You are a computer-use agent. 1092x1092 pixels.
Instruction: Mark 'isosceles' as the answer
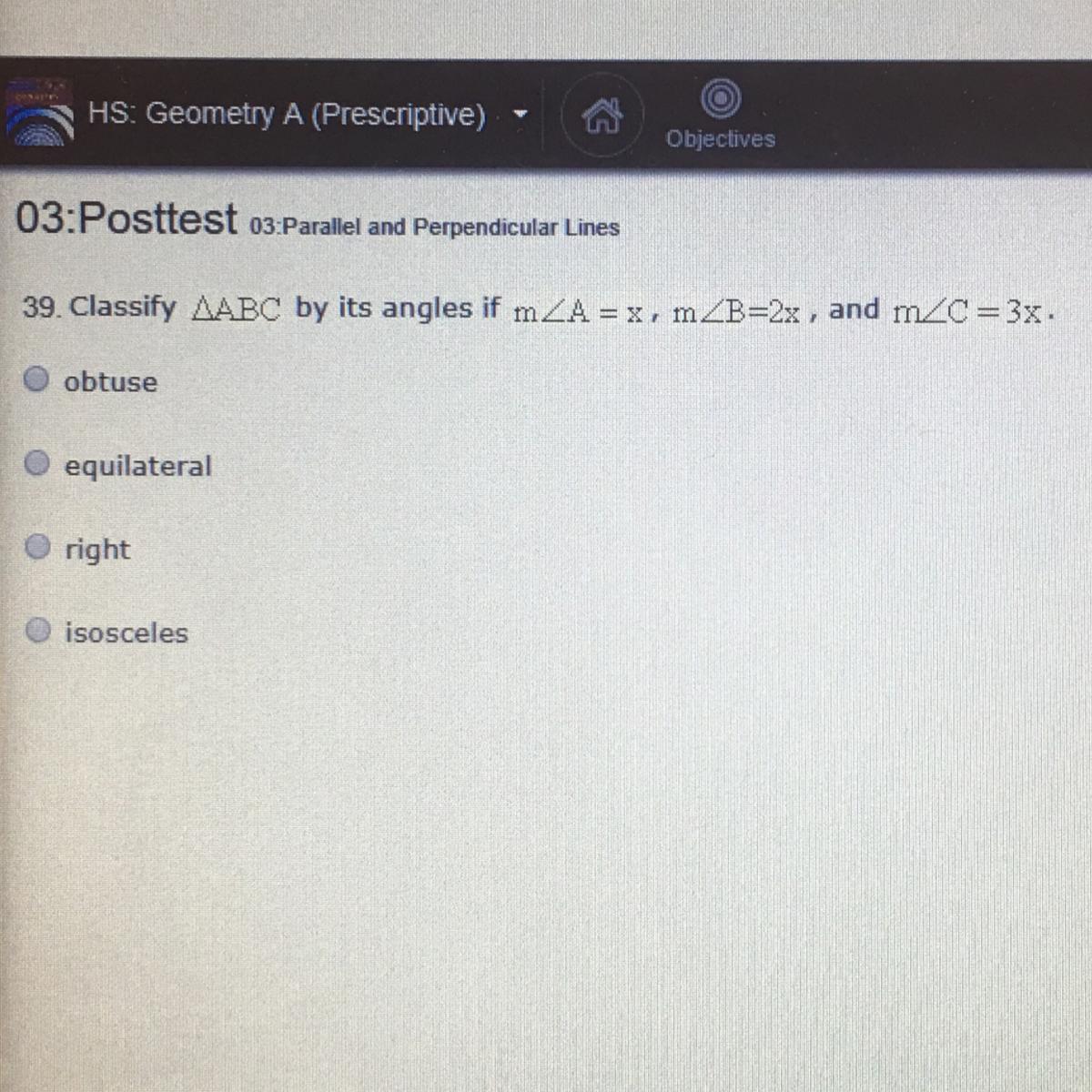coord(36,630)
